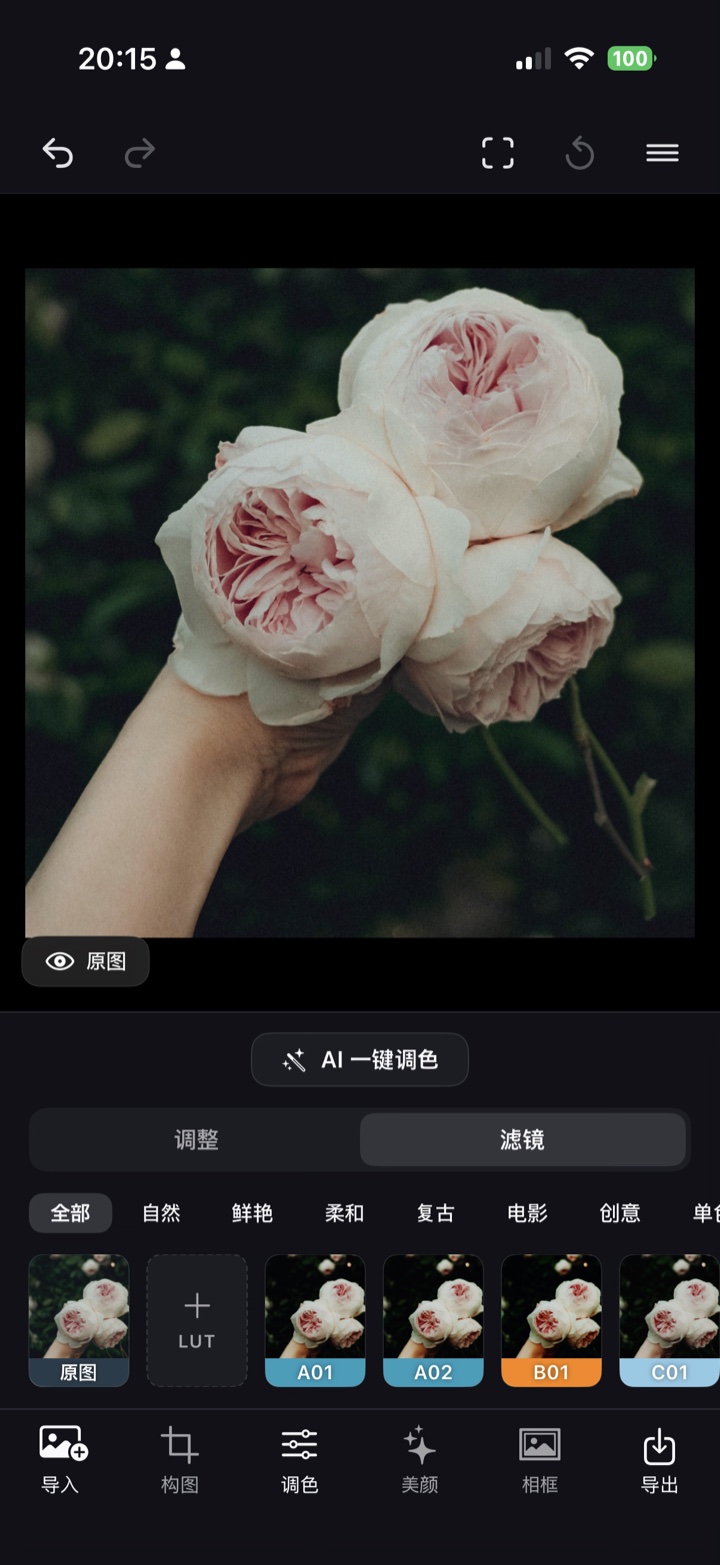
Task: Choose the 鲜艳 filter category
Action: coord(252,1213)
